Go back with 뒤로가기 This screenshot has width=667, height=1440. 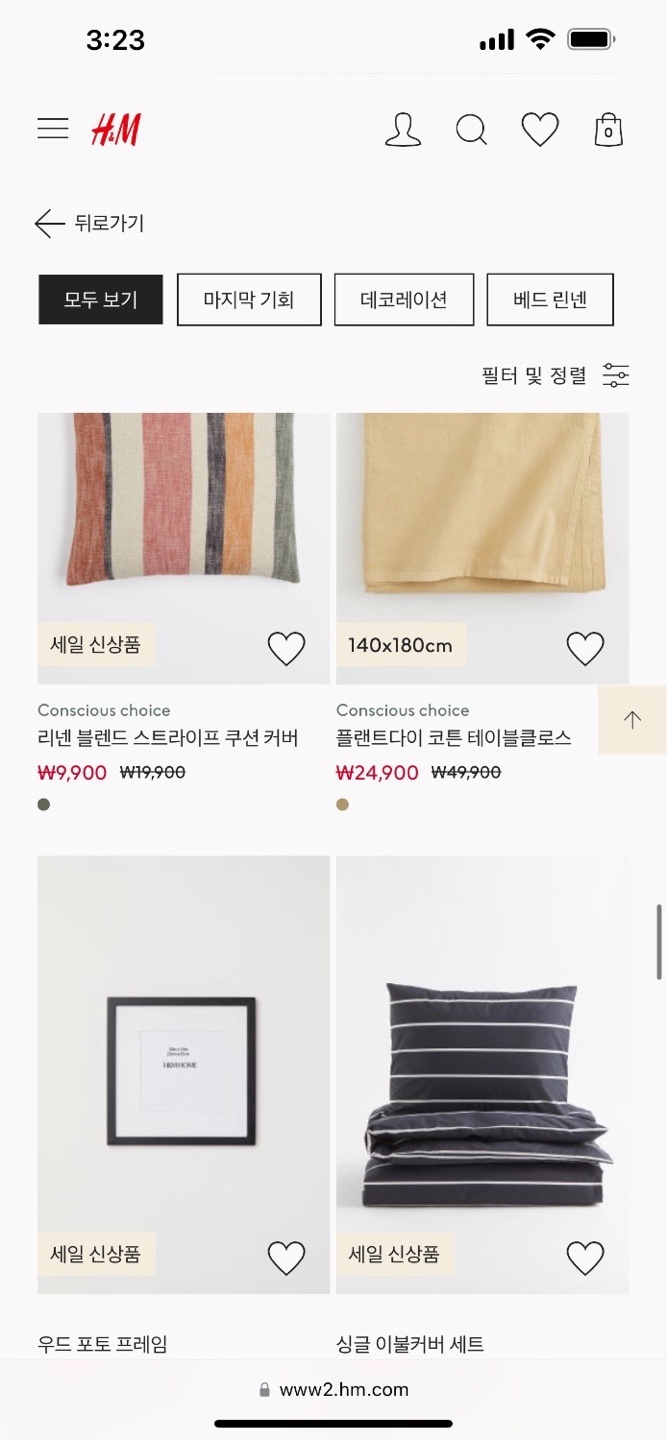90,223
